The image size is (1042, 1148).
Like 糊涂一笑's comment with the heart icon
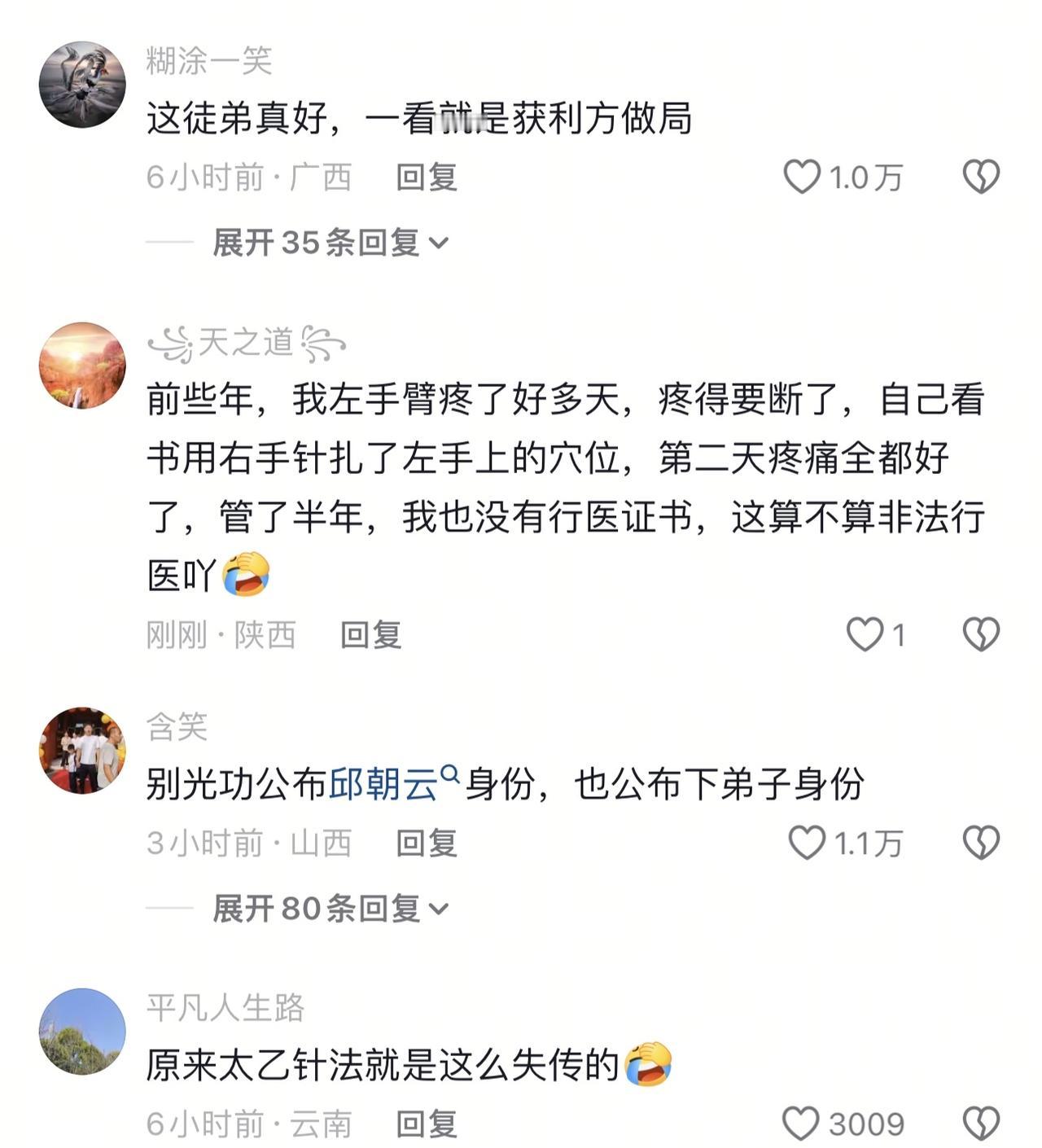[803, 177]
